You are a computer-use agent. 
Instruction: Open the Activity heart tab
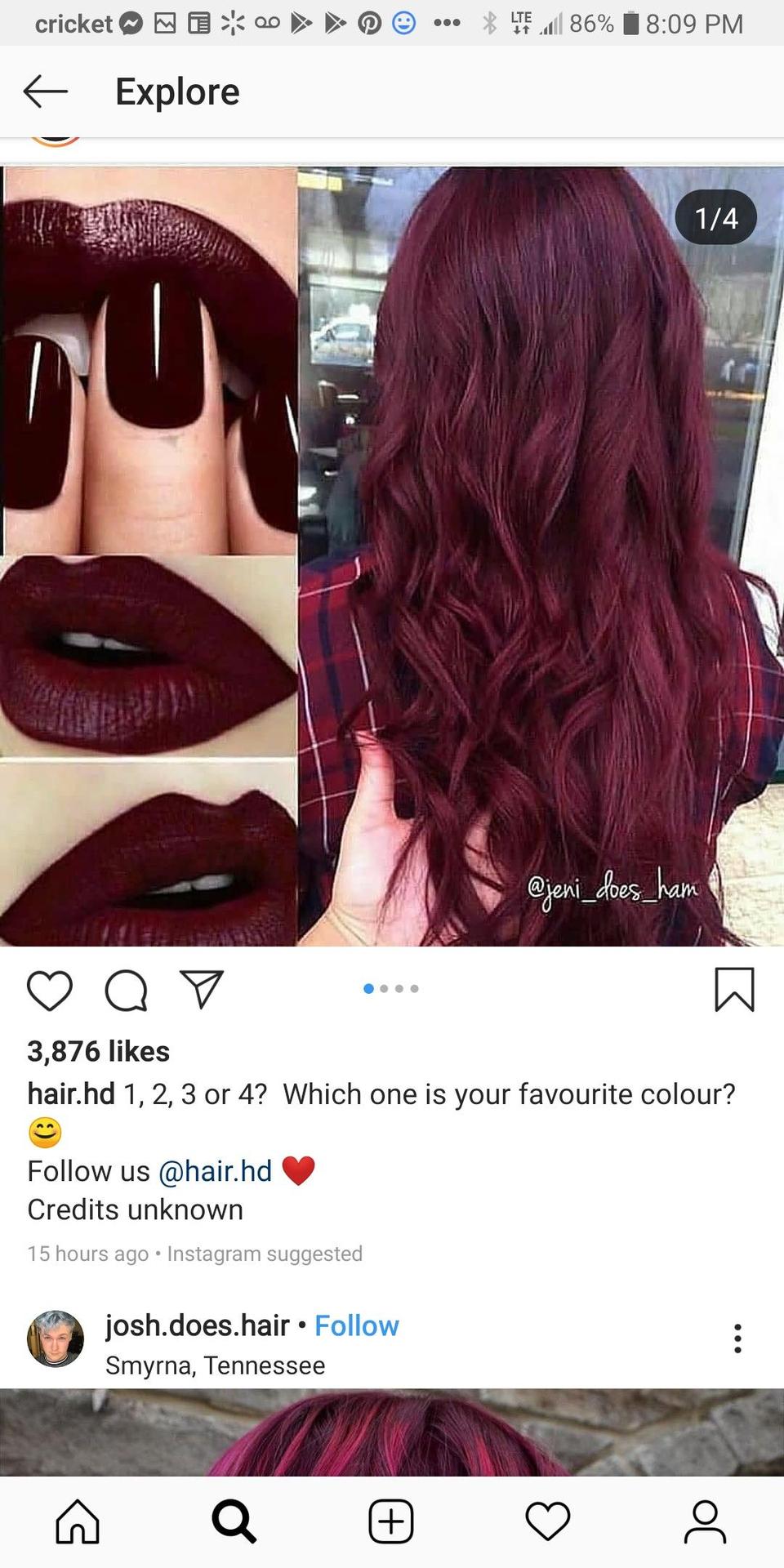[x=548, y=1522]
